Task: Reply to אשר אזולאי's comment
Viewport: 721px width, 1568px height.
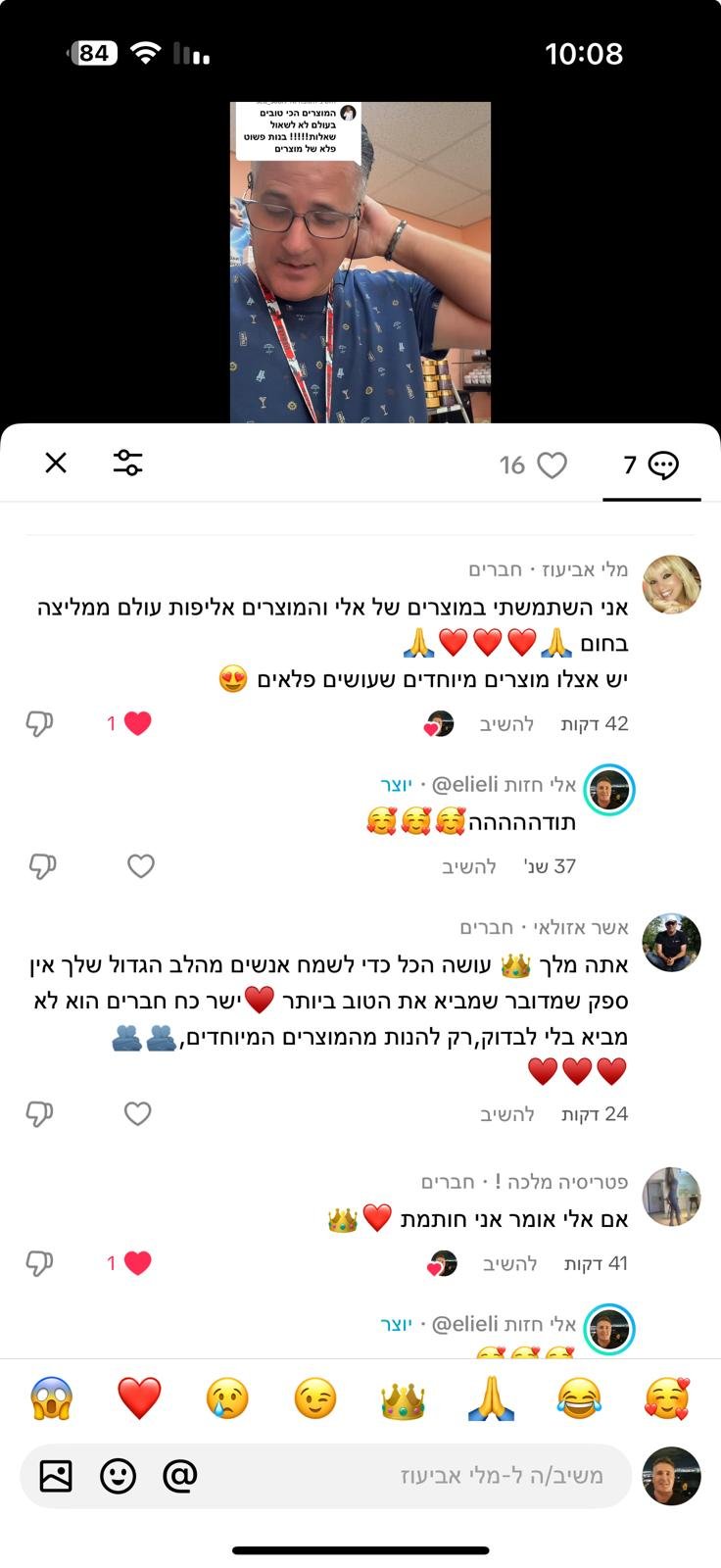Action: tap(506, 1113)
